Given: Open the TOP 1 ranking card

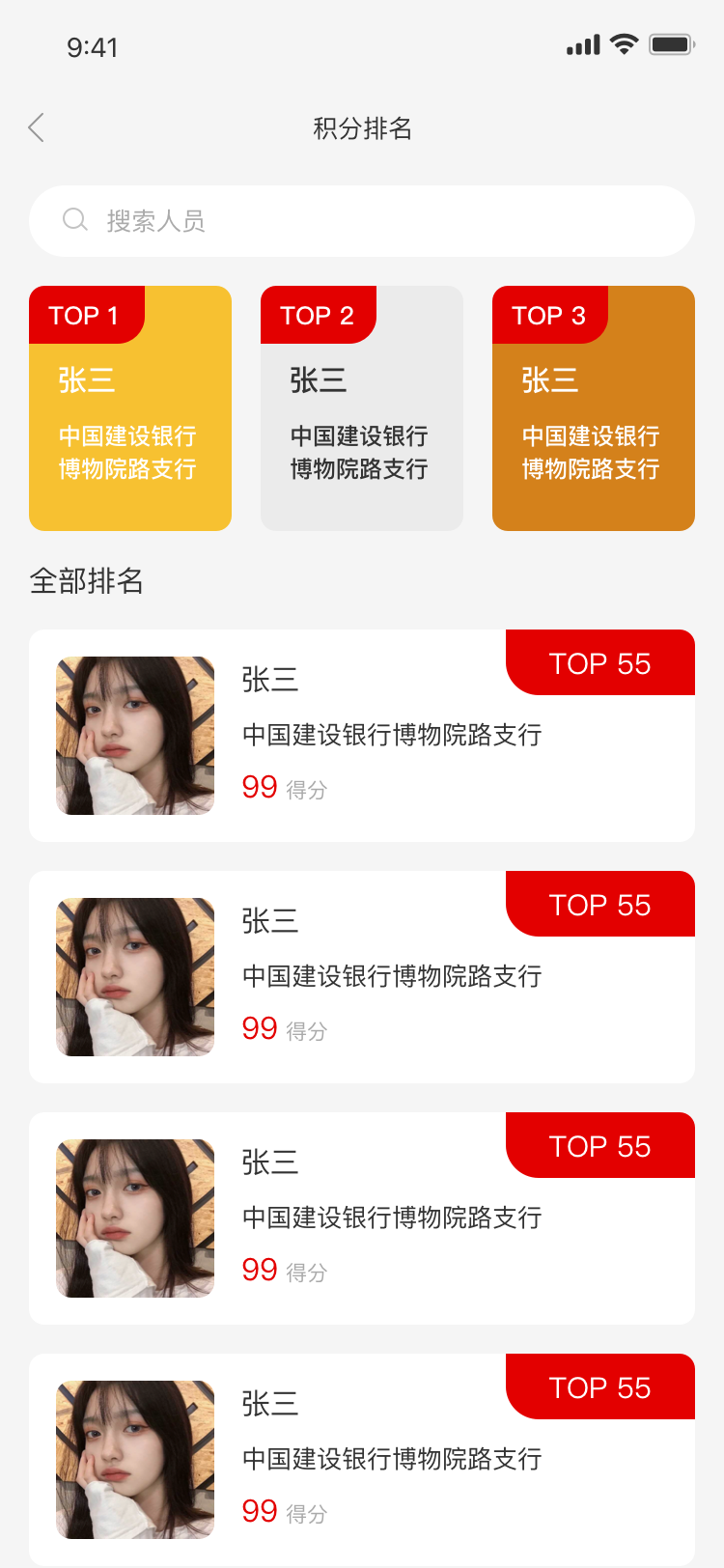Looking at the screenshot, I should 130,408.
